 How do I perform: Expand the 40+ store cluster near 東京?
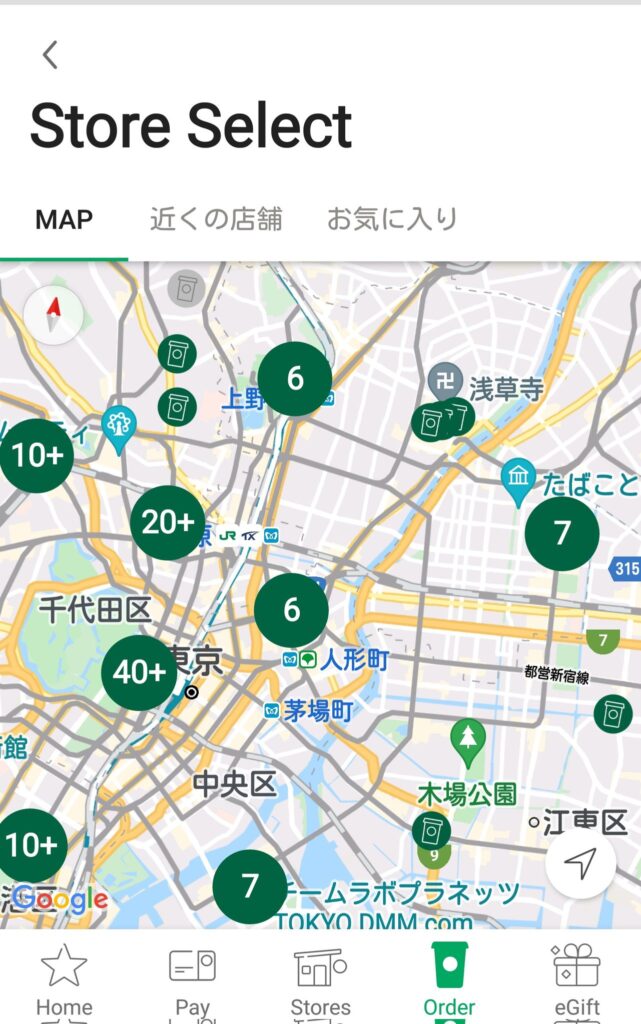point(139,673)
